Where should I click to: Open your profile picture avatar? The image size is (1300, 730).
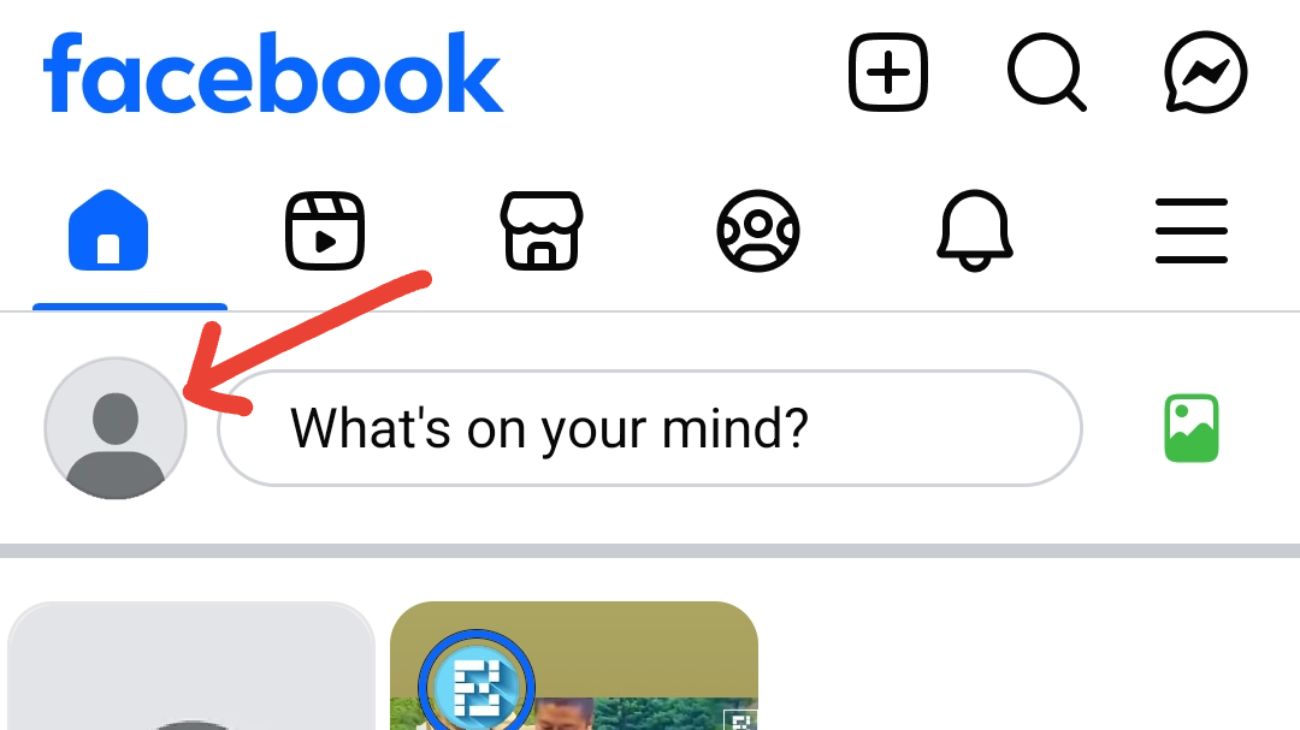[116, 428]
